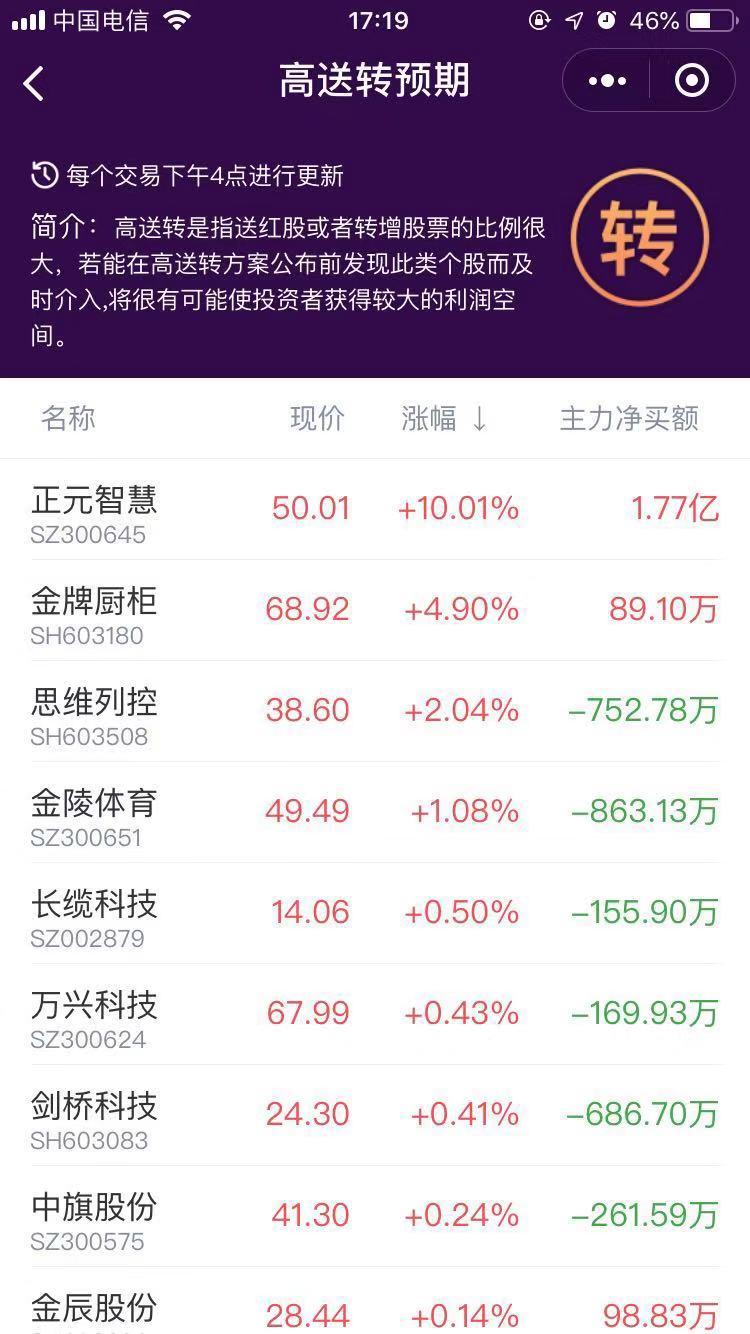Go back using the back arrow

[34, 83]
